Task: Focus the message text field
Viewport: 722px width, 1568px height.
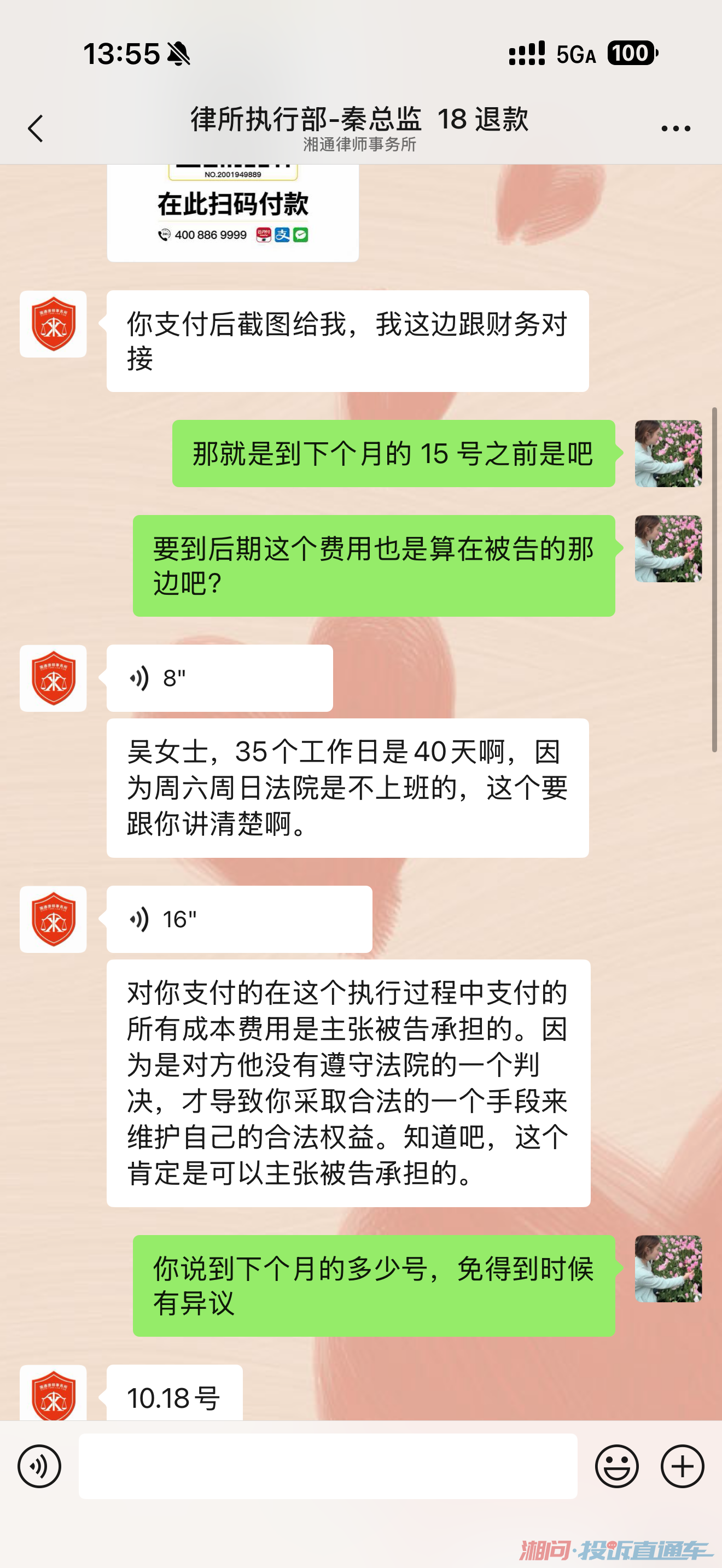Action: pyautogui.click(x=328, y=1466)
